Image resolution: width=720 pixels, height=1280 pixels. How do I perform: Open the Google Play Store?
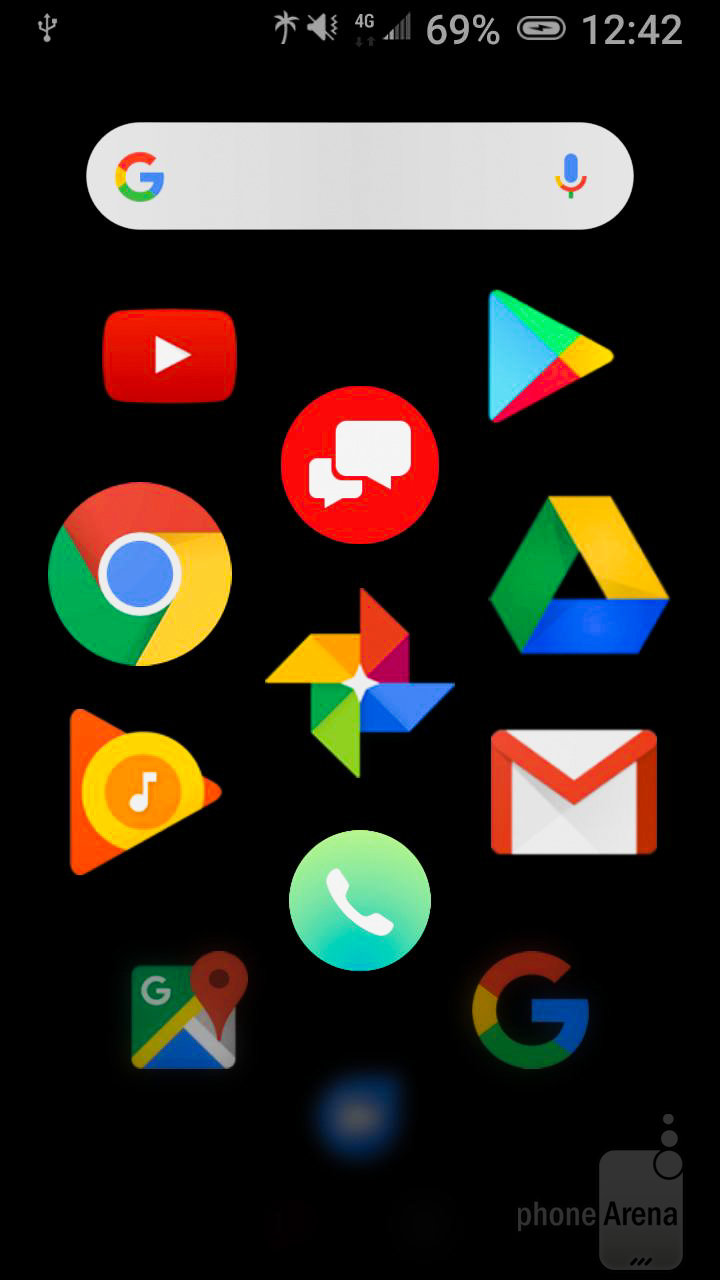coord(545,356)
